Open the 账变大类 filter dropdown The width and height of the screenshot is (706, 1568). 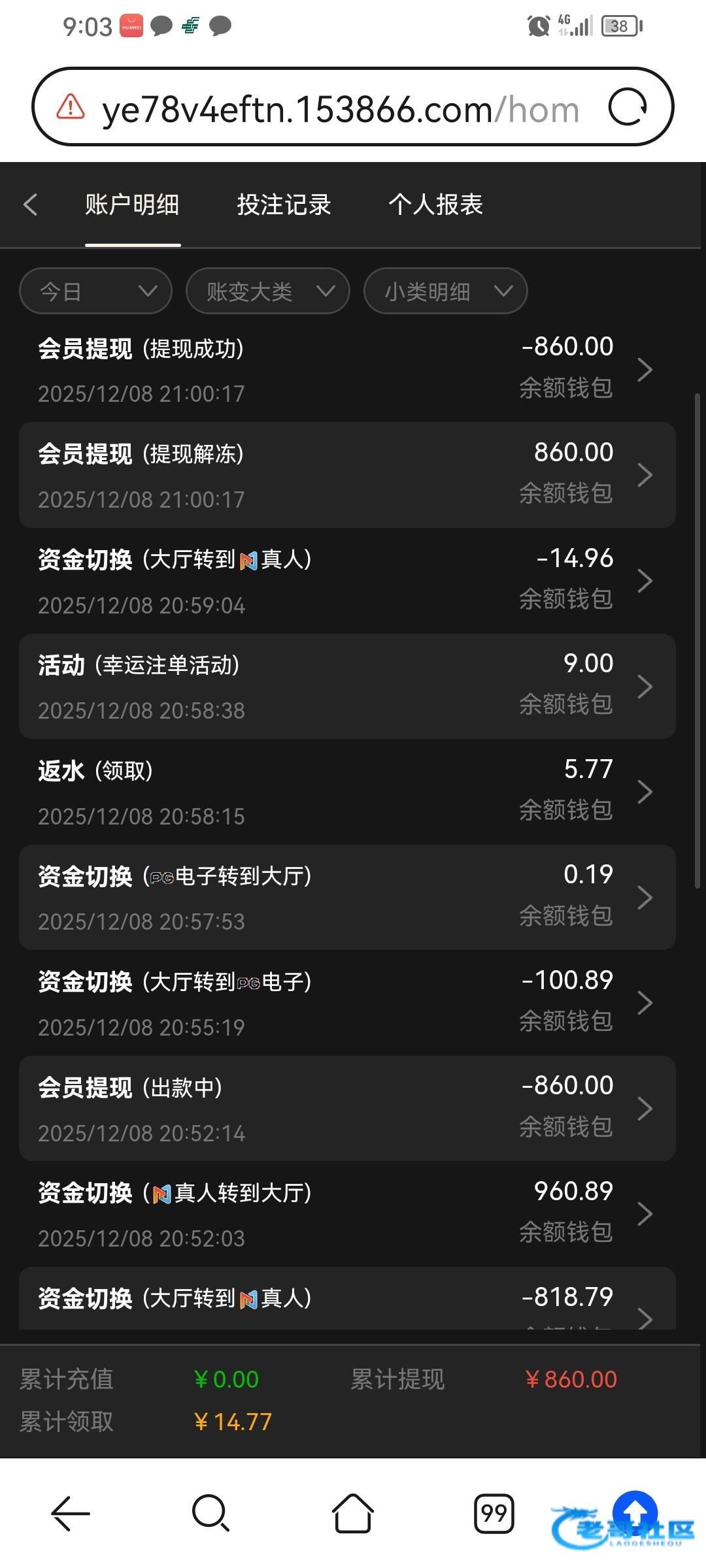click(x=267, y=291)
